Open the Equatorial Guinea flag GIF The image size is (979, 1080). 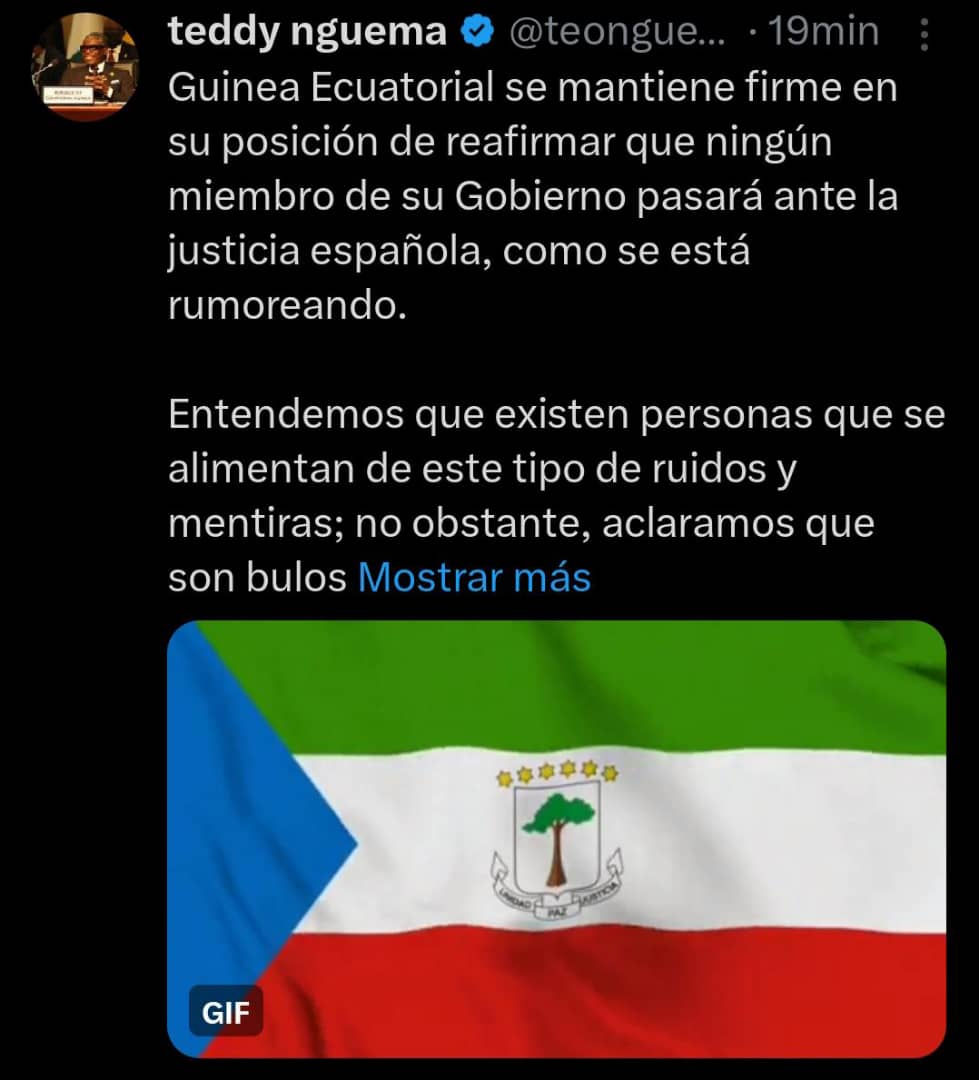556,838
